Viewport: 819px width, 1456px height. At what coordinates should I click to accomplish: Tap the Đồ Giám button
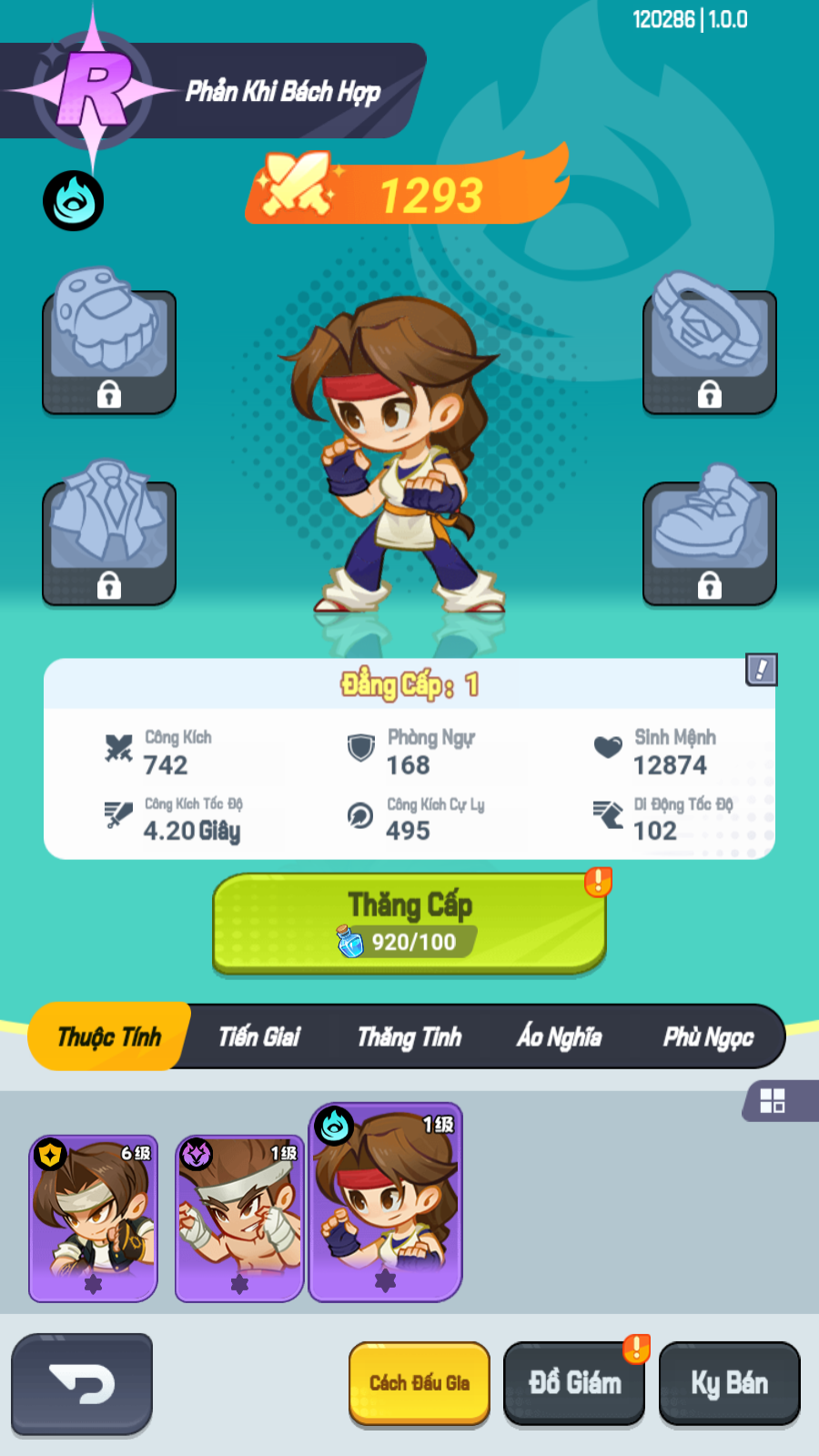click(575, 1383)
